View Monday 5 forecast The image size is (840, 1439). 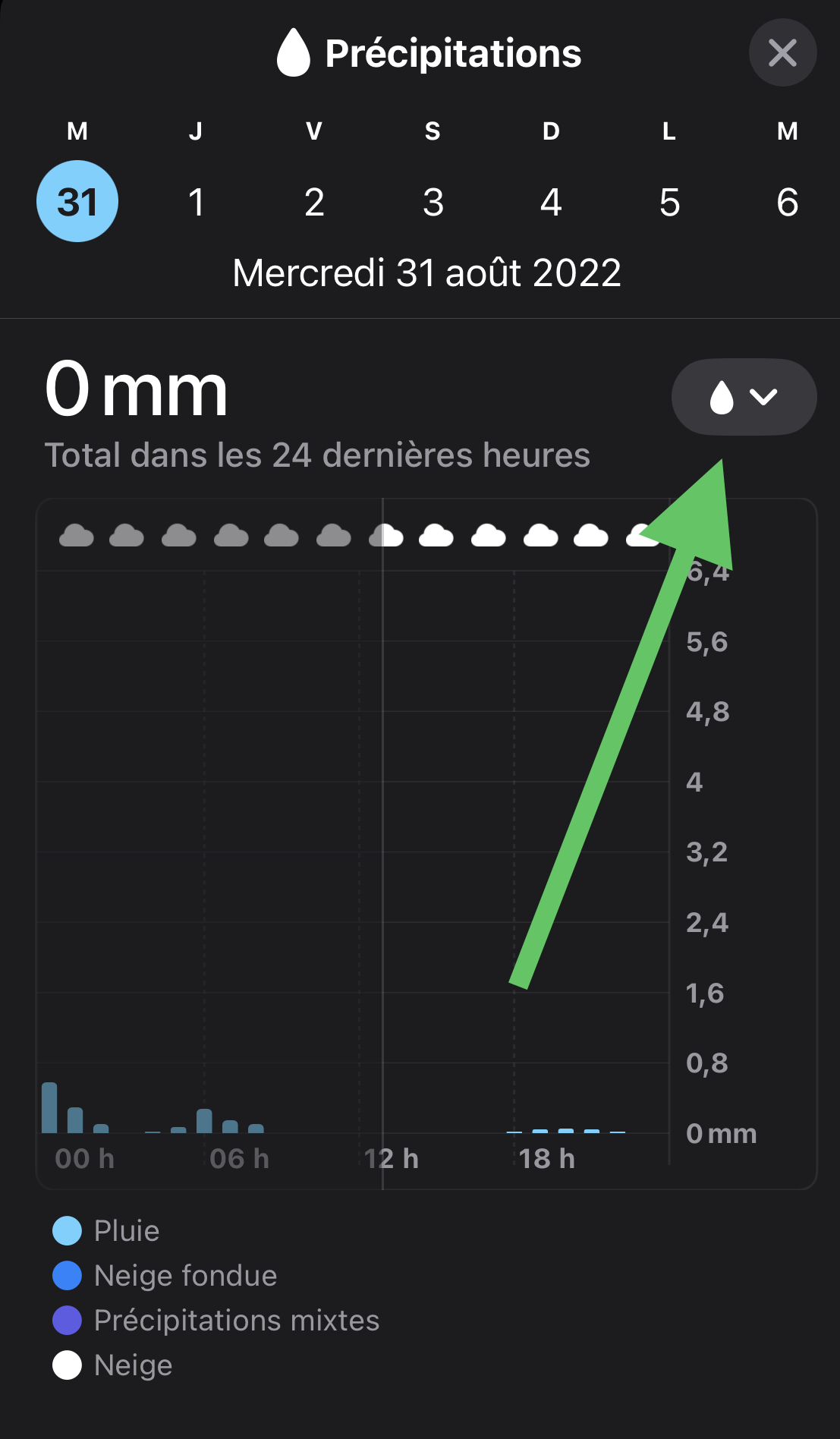point(669,202)
